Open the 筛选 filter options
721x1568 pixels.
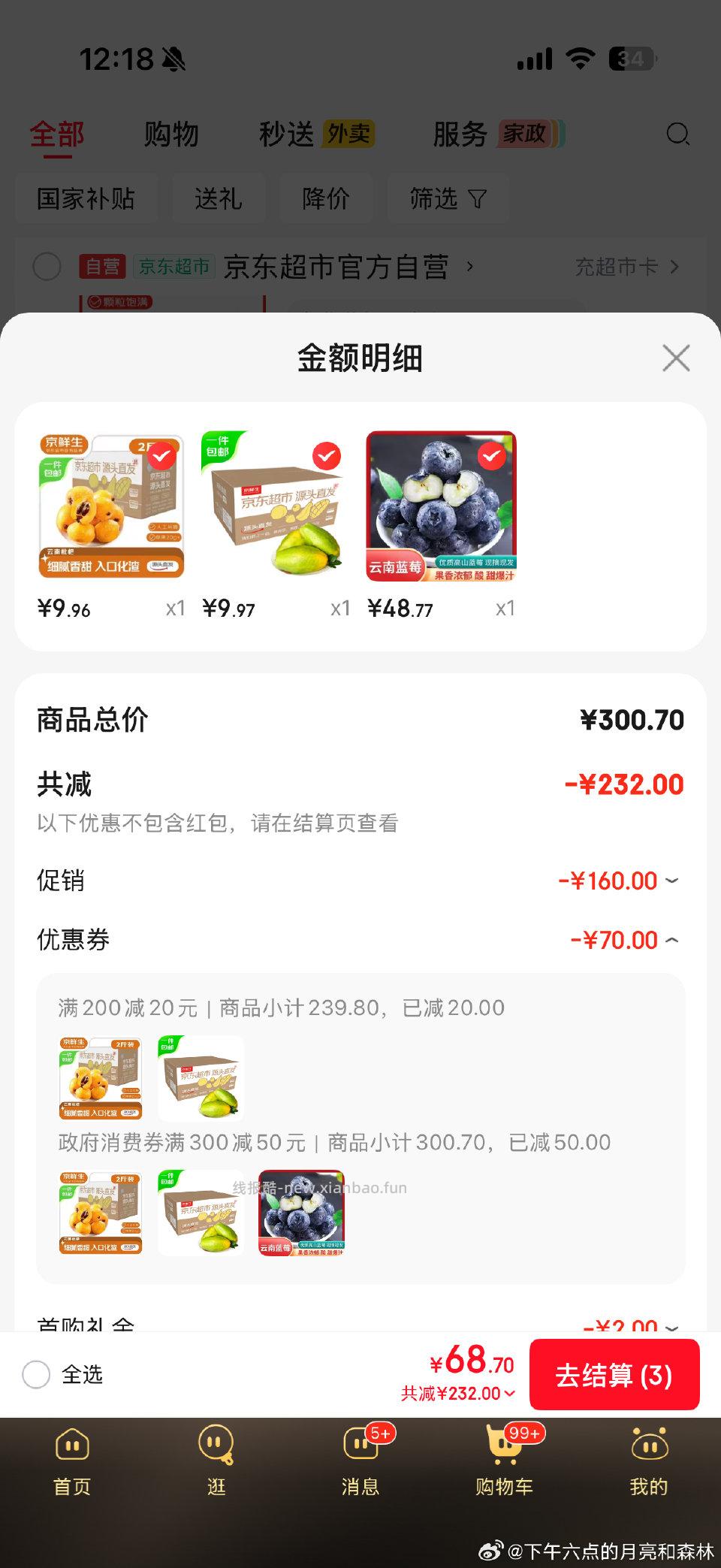[448, 198]
